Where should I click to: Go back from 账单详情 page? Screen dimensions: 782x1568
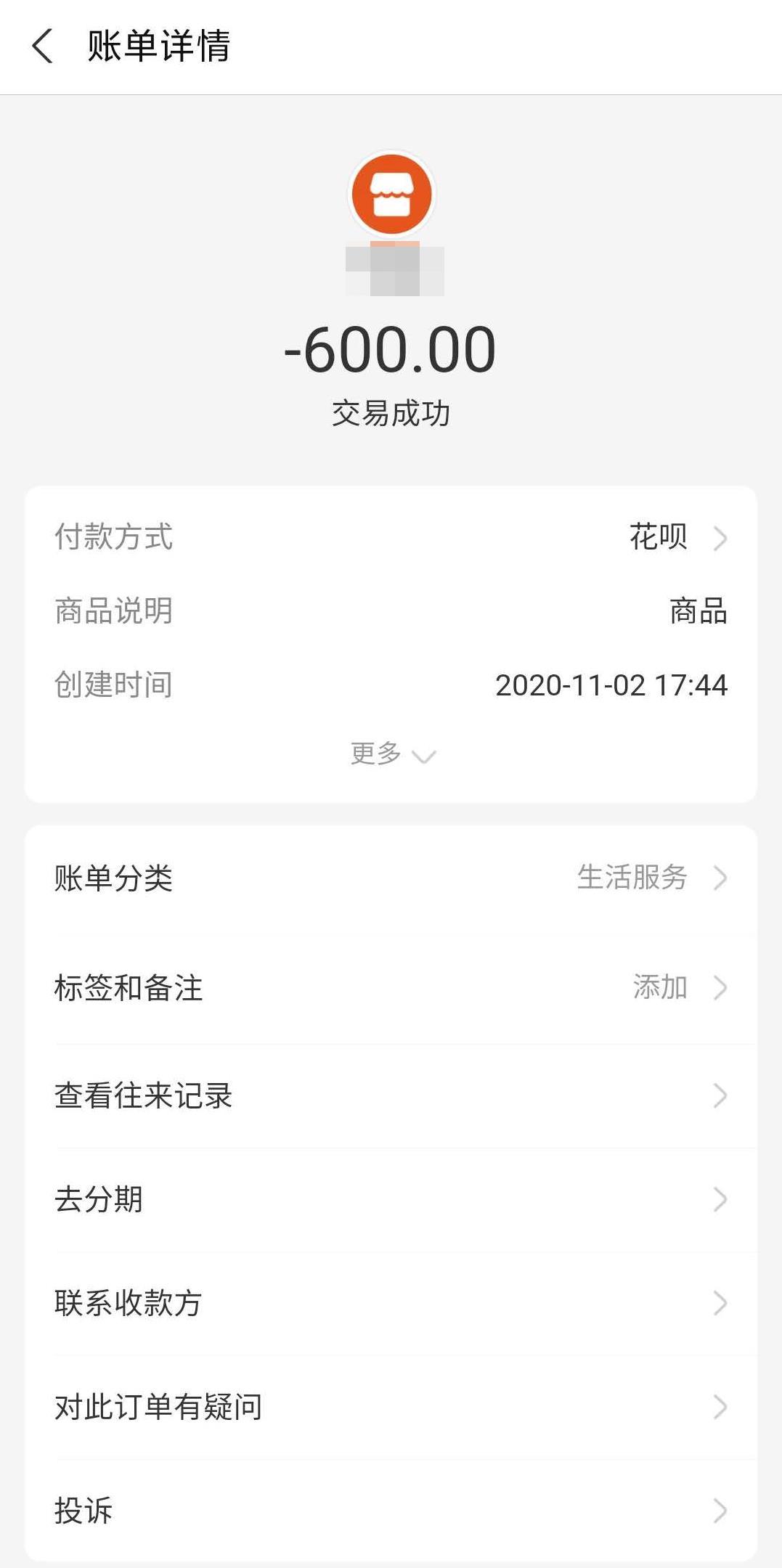click(43, 46)
